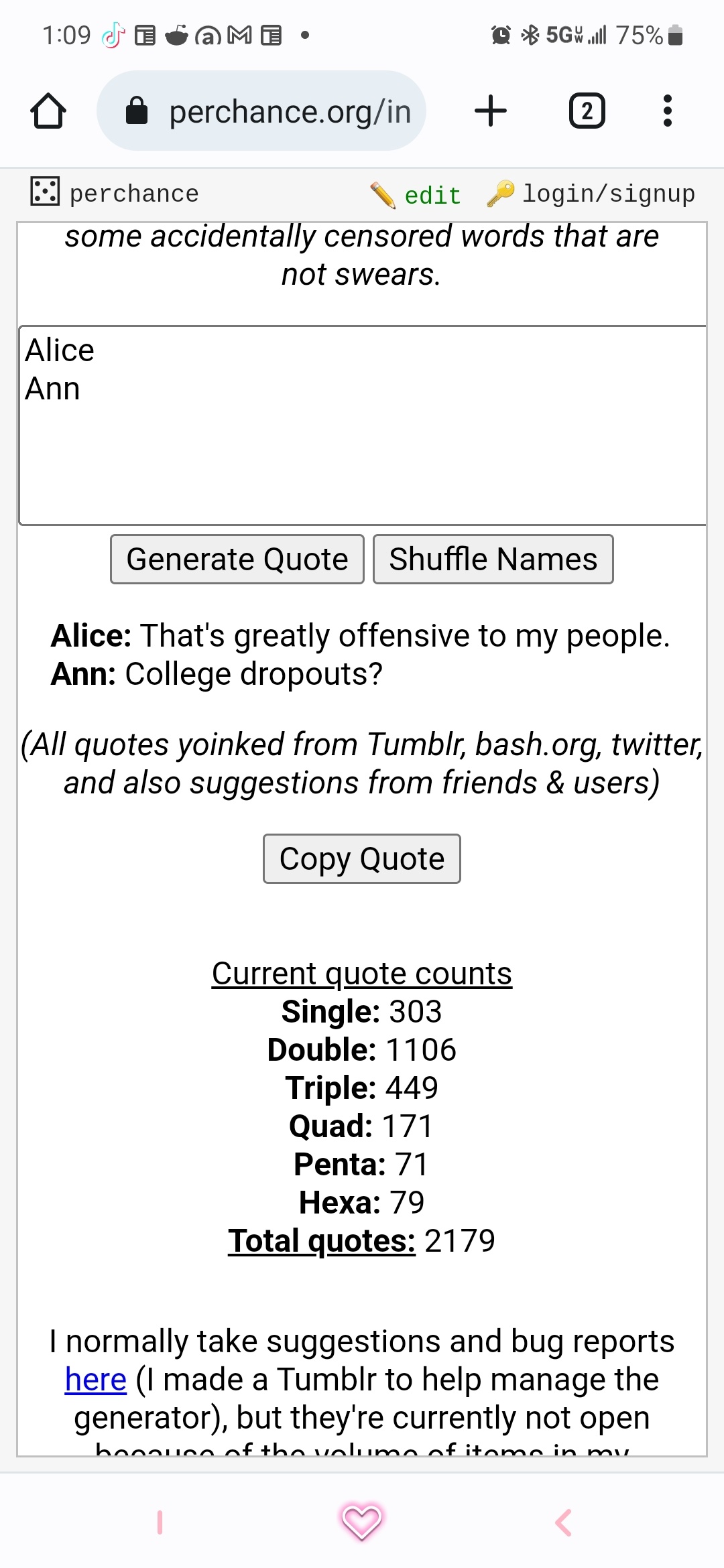The height and width of the screenshot is (1568, 724).
Task: Open the tab switcher showing 2 tabs
Action: (x=587, y=111)
